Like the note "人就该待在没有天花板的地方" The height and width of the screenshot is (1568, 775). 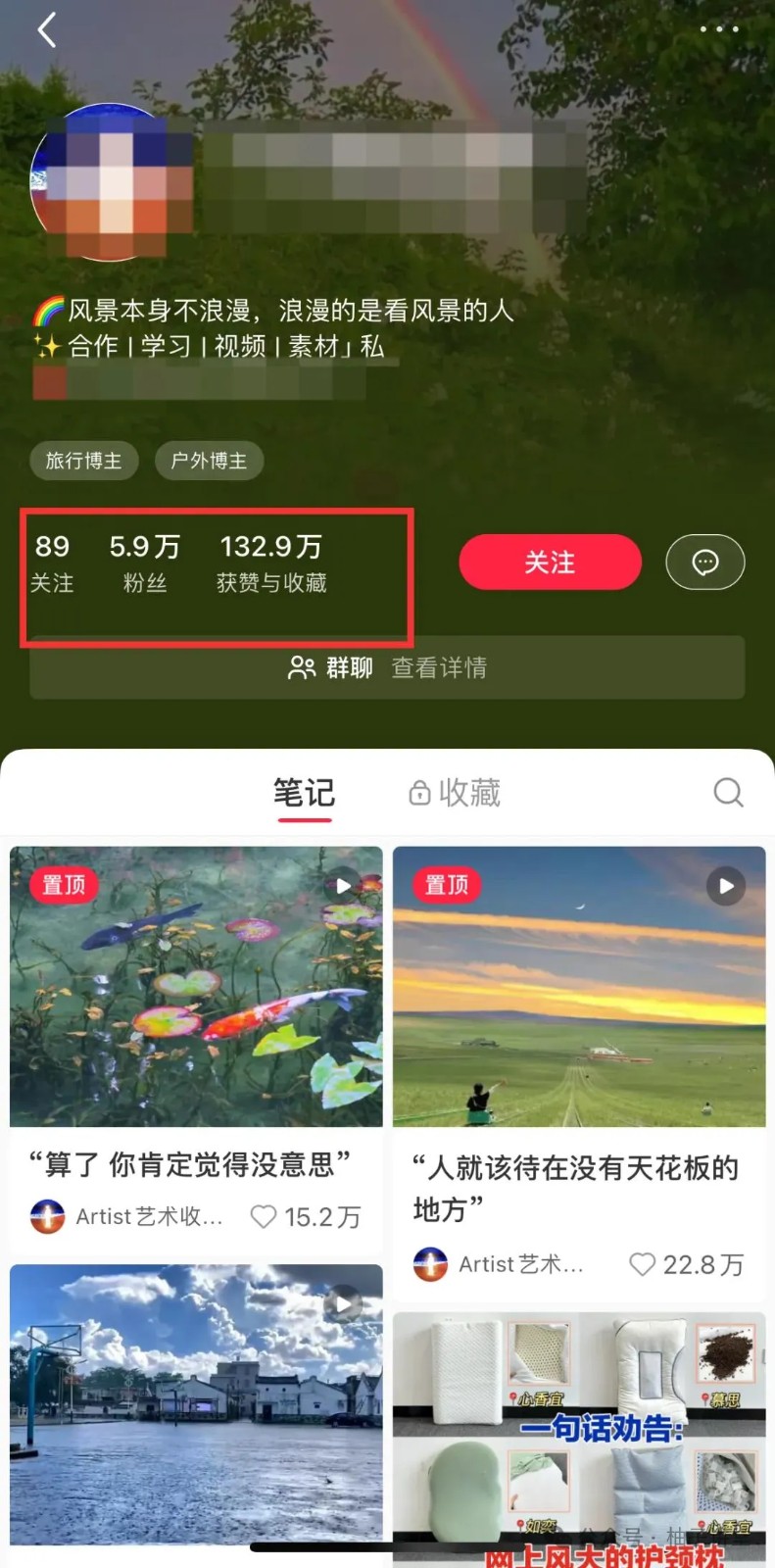pyautogui.click(x=642, y=1264)
